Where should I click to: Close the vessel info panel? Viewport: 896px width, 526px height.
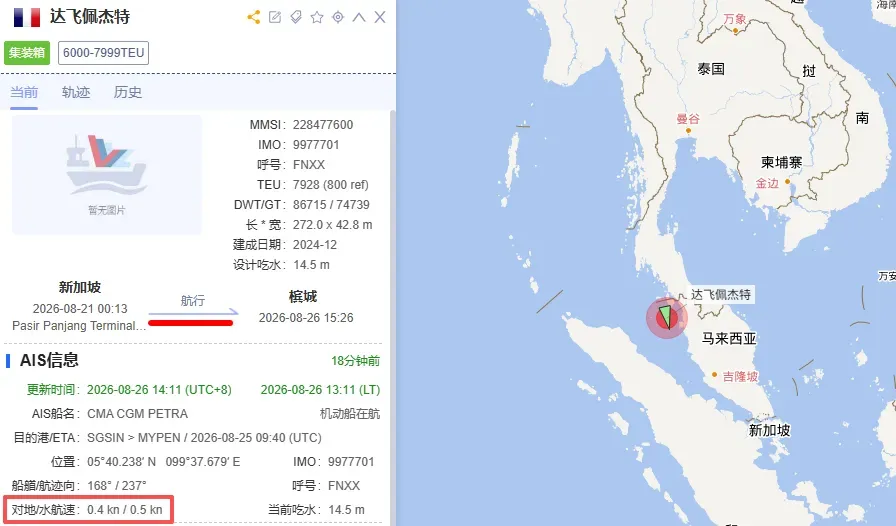click(380, 17)
